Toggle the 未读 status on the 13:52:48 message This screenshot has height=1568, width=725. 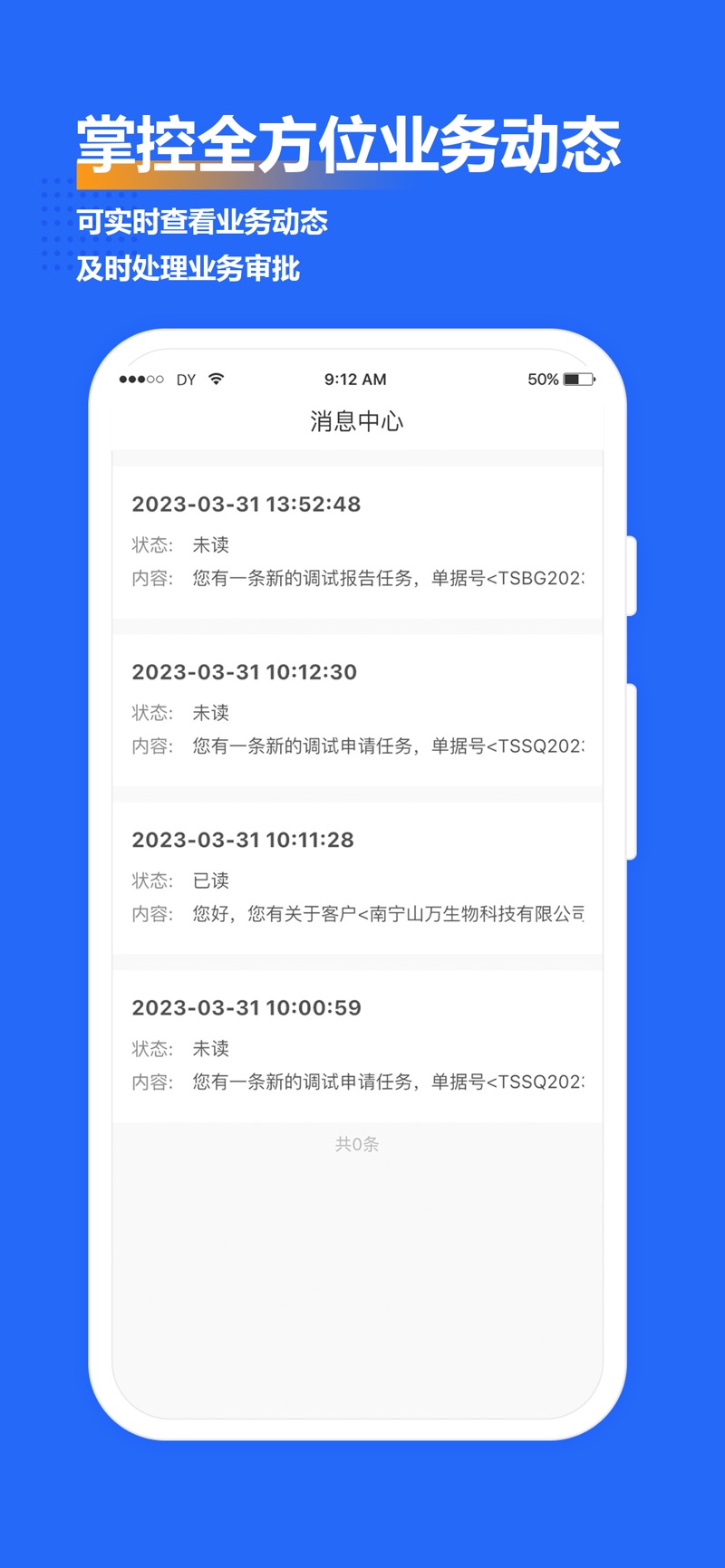pos(210,545)
